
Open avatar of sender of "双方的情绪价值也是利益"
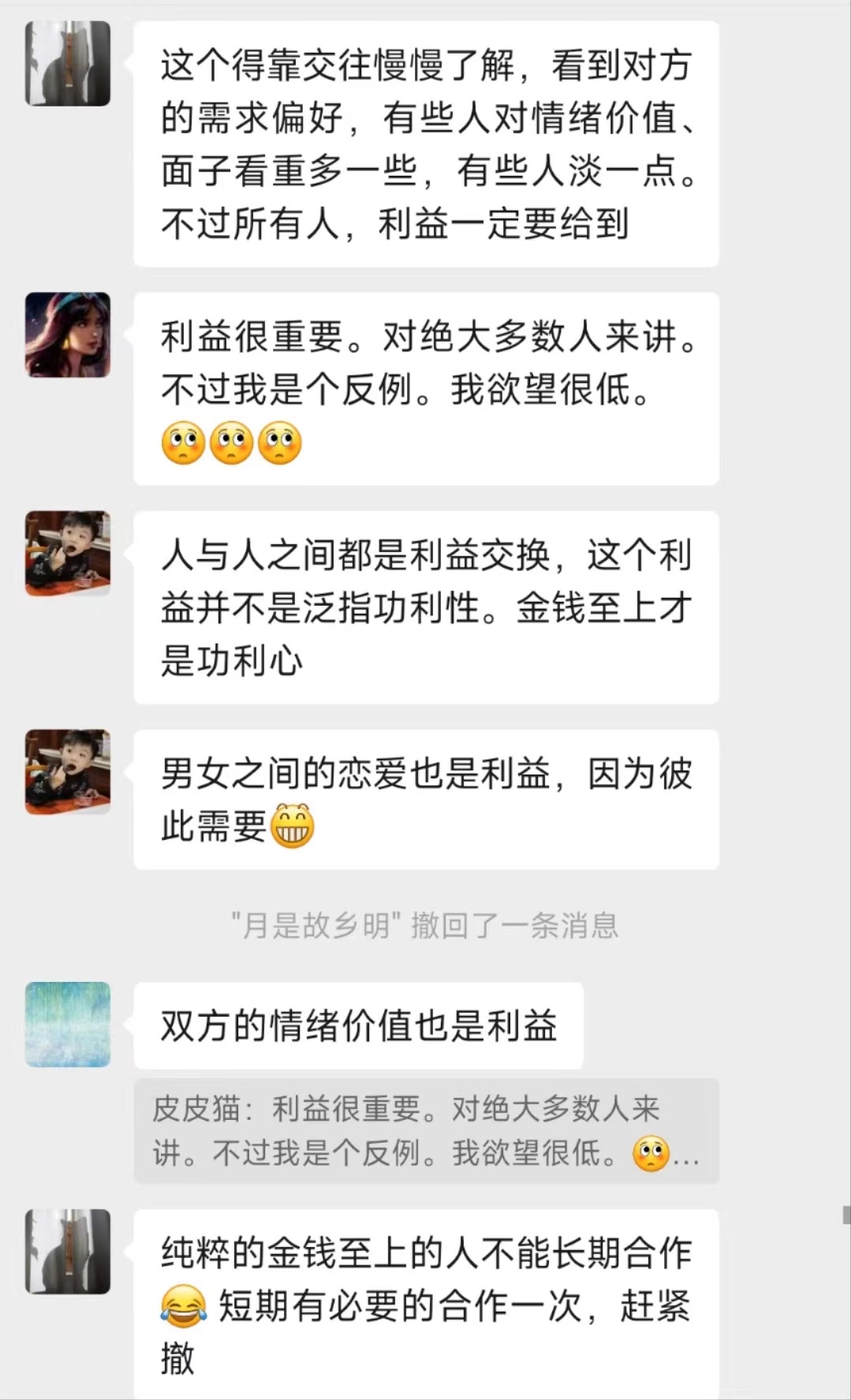tap(68, 1024)
